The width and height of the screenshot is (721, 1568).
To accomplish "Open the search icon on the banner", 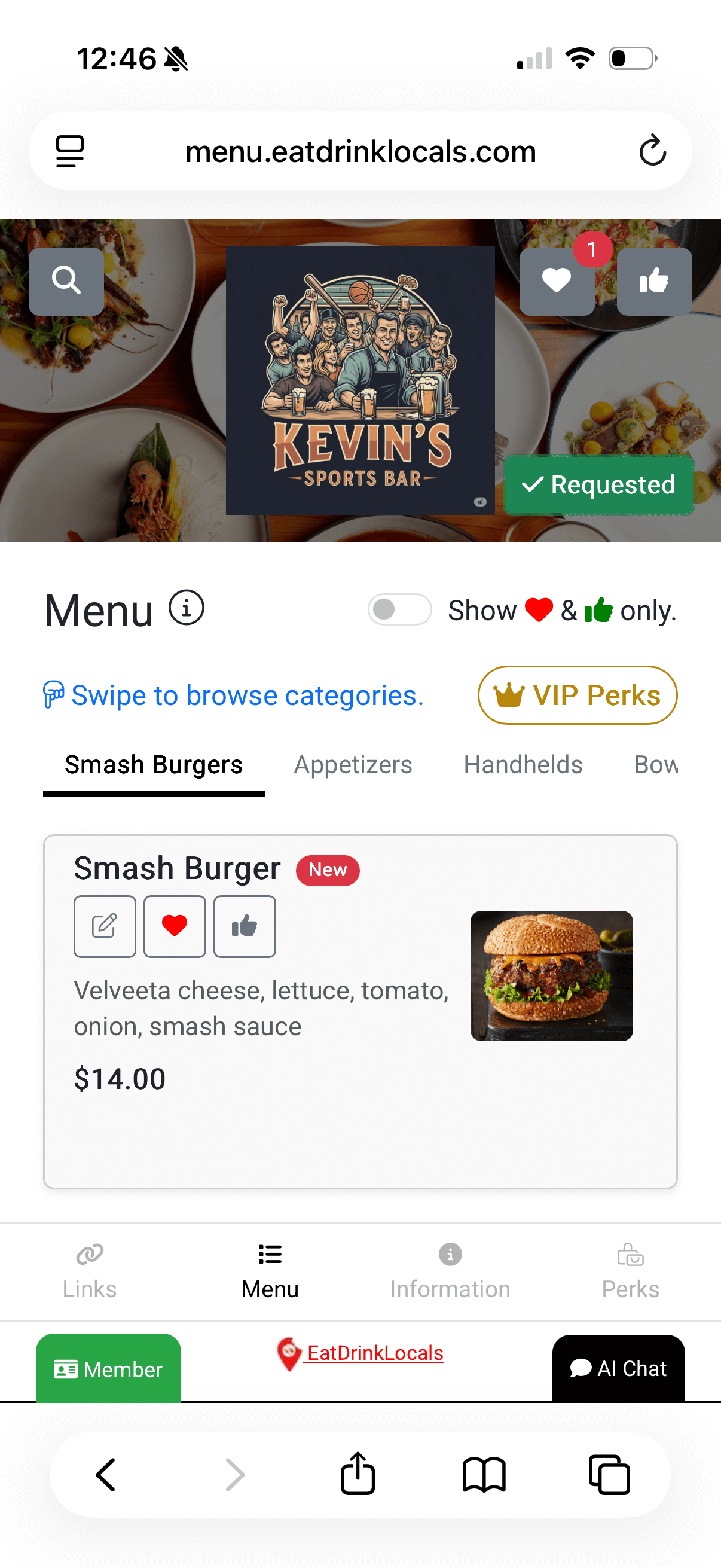I will 66,281.
